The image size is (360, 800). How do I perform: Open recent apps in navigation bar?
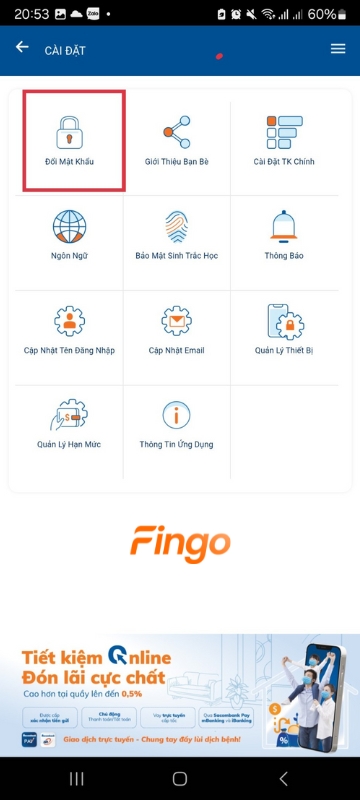(x=76, y=778)
